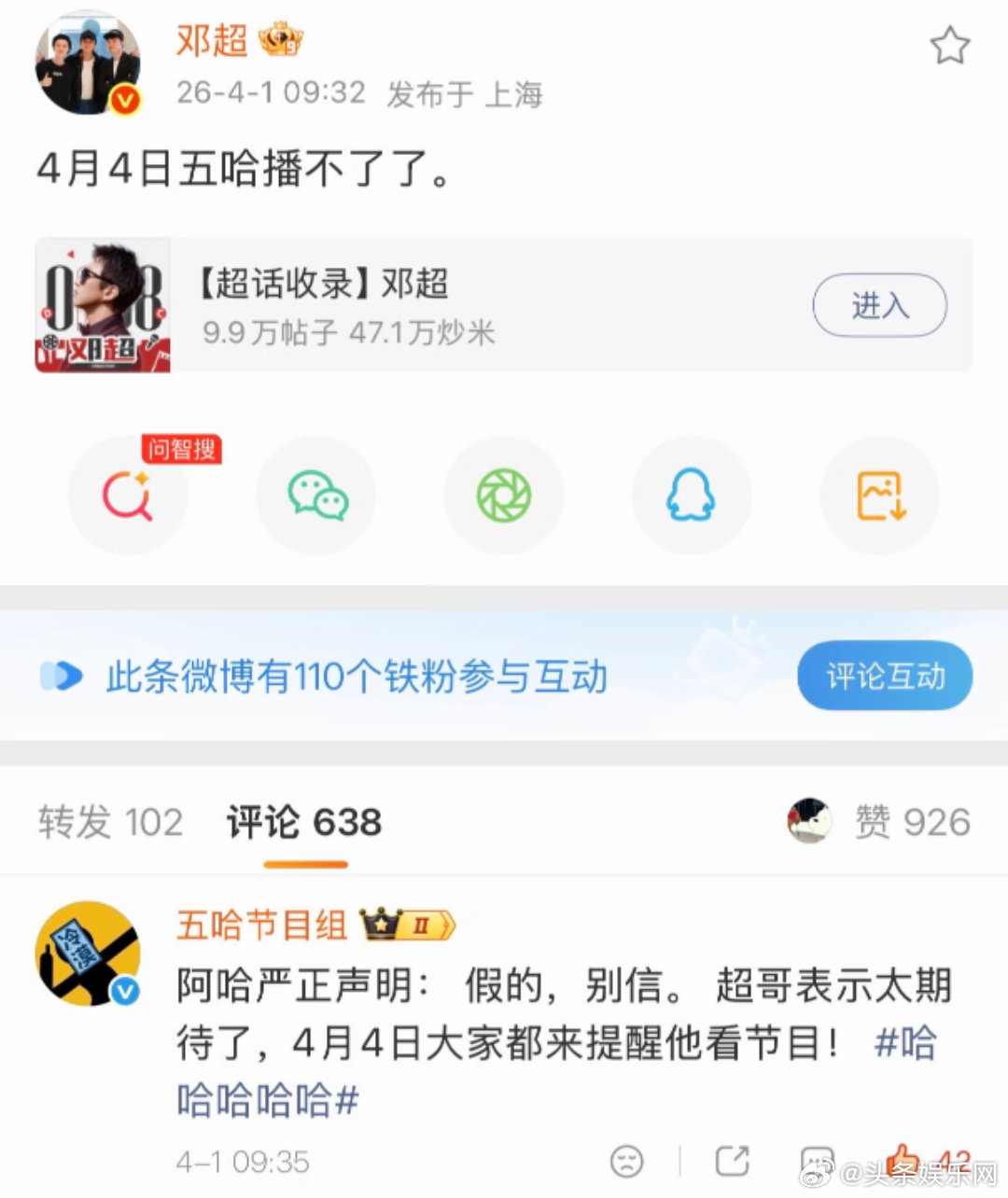Switch to the 评论 638 tab

pyautogui.click(x=301, y=822)
